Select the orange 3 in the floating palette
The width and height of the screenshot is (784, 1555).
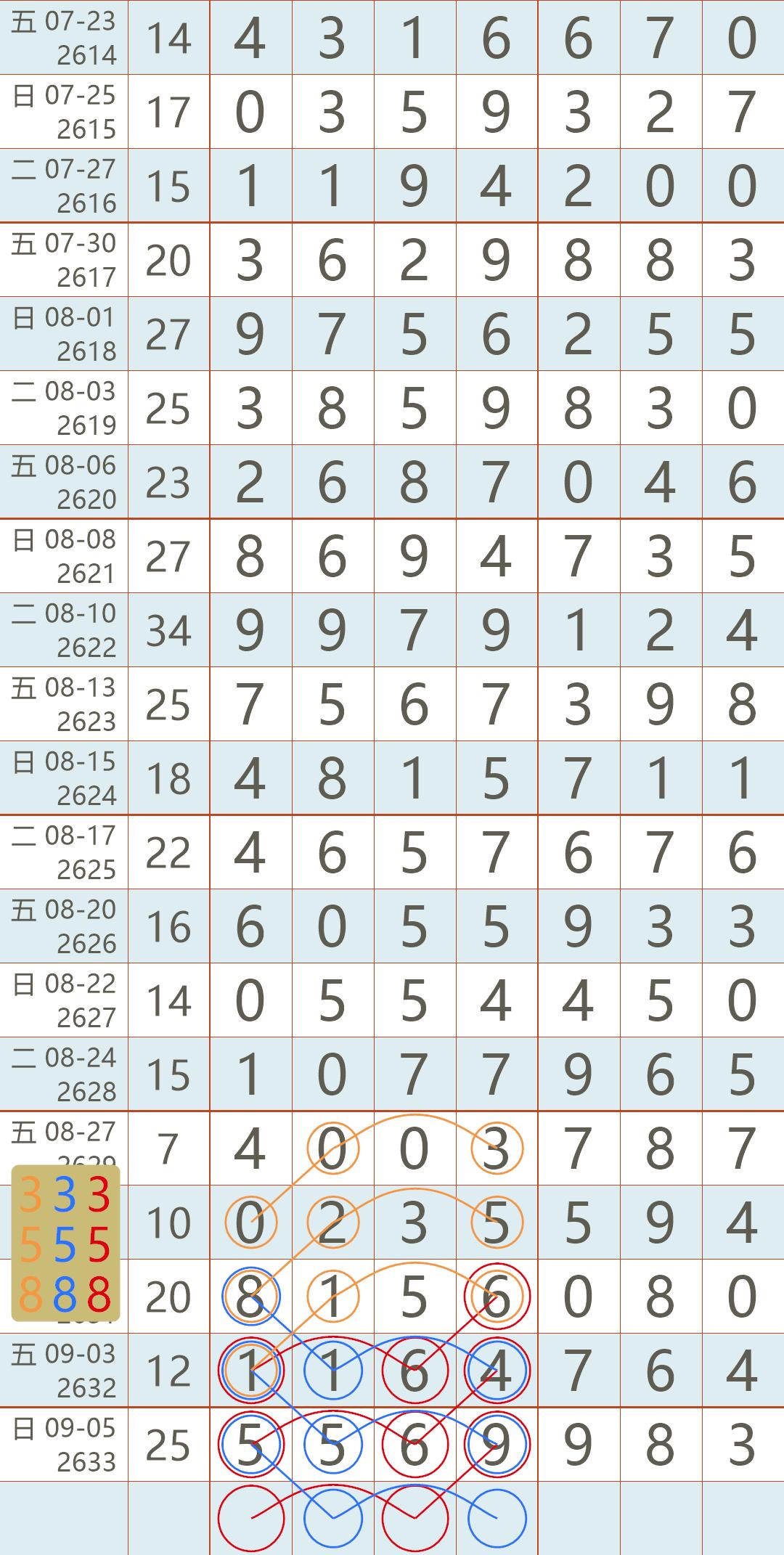[30, 1195]
